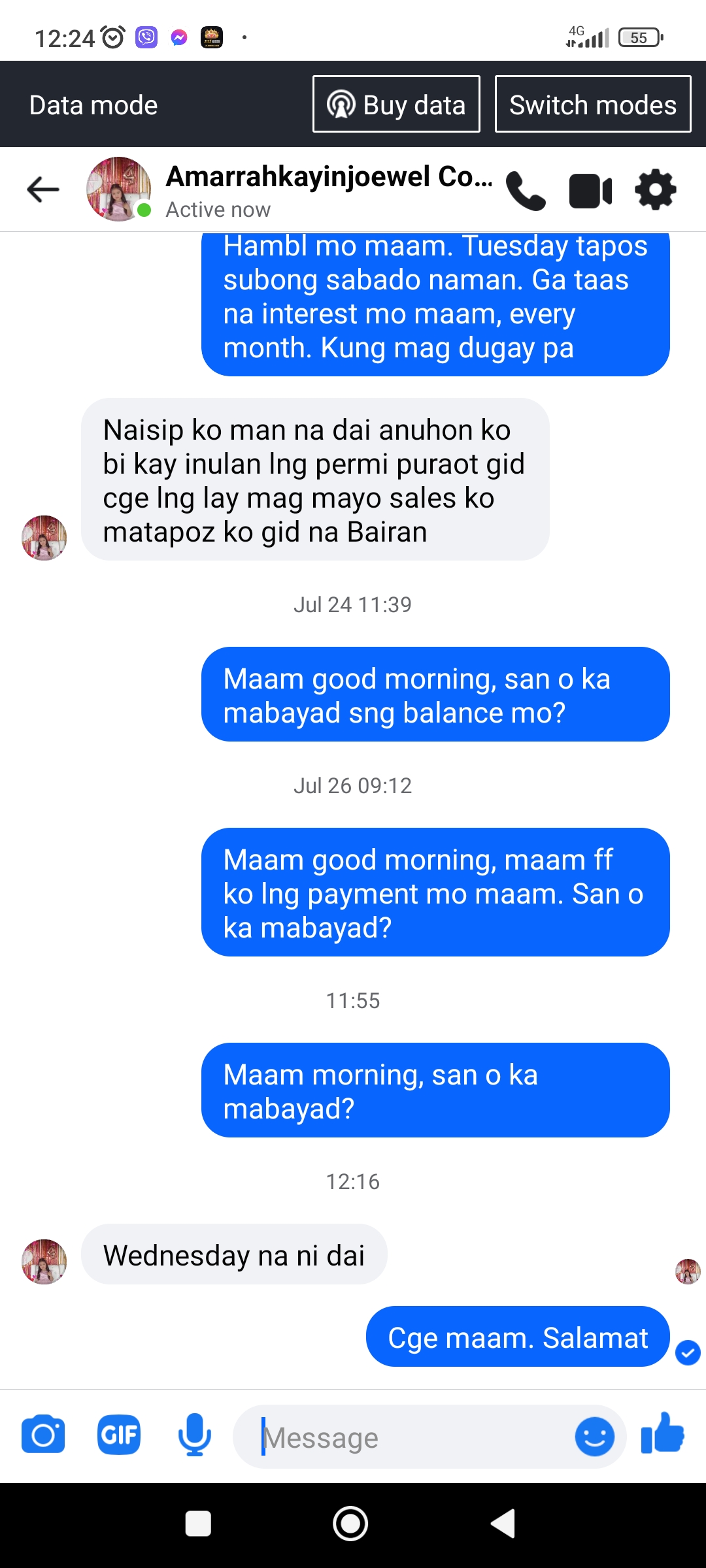Open the emoji picker in message box
This screenshot has height=1568, width=706.
pyautogui.click(x=594, y=1437)
